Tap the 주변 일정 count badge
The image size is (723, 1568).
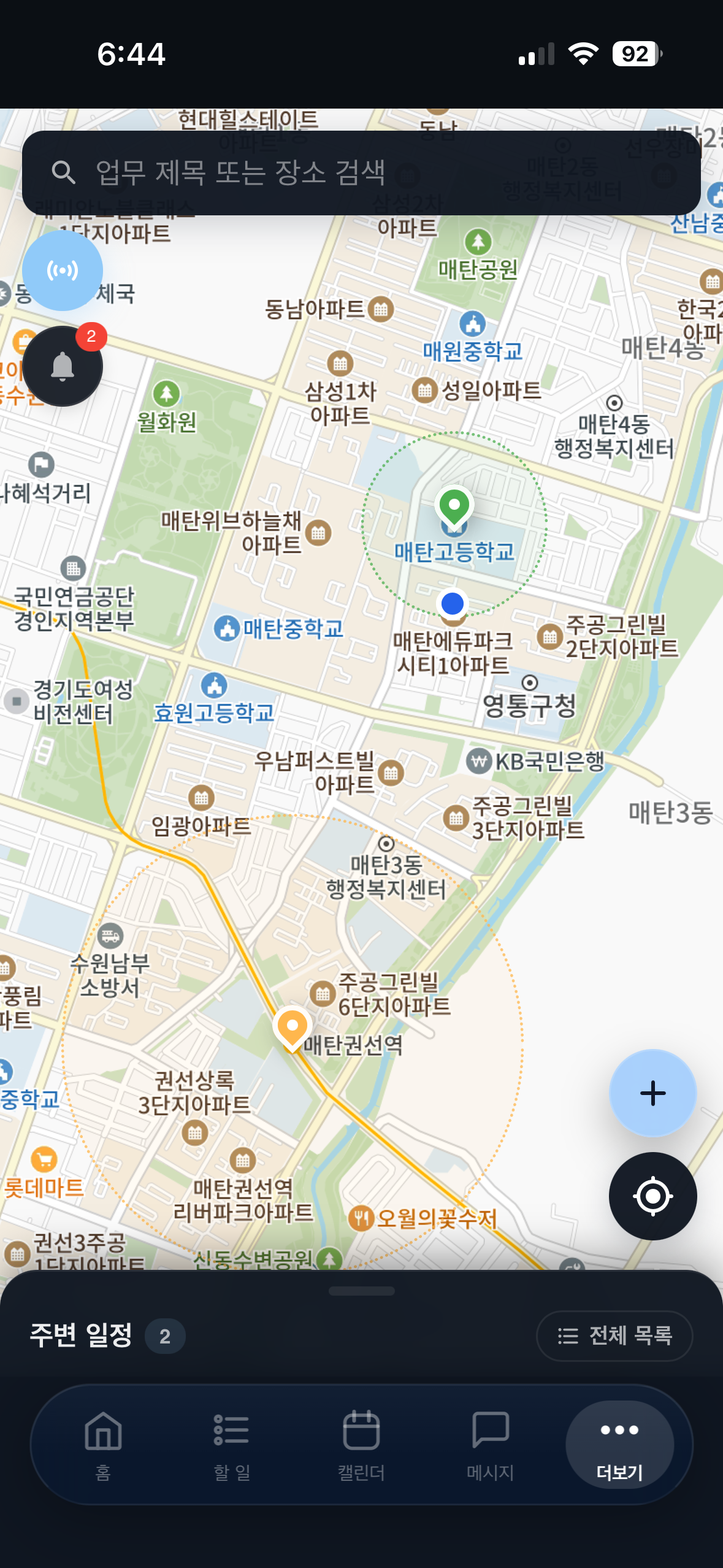tap(163, 1335)
